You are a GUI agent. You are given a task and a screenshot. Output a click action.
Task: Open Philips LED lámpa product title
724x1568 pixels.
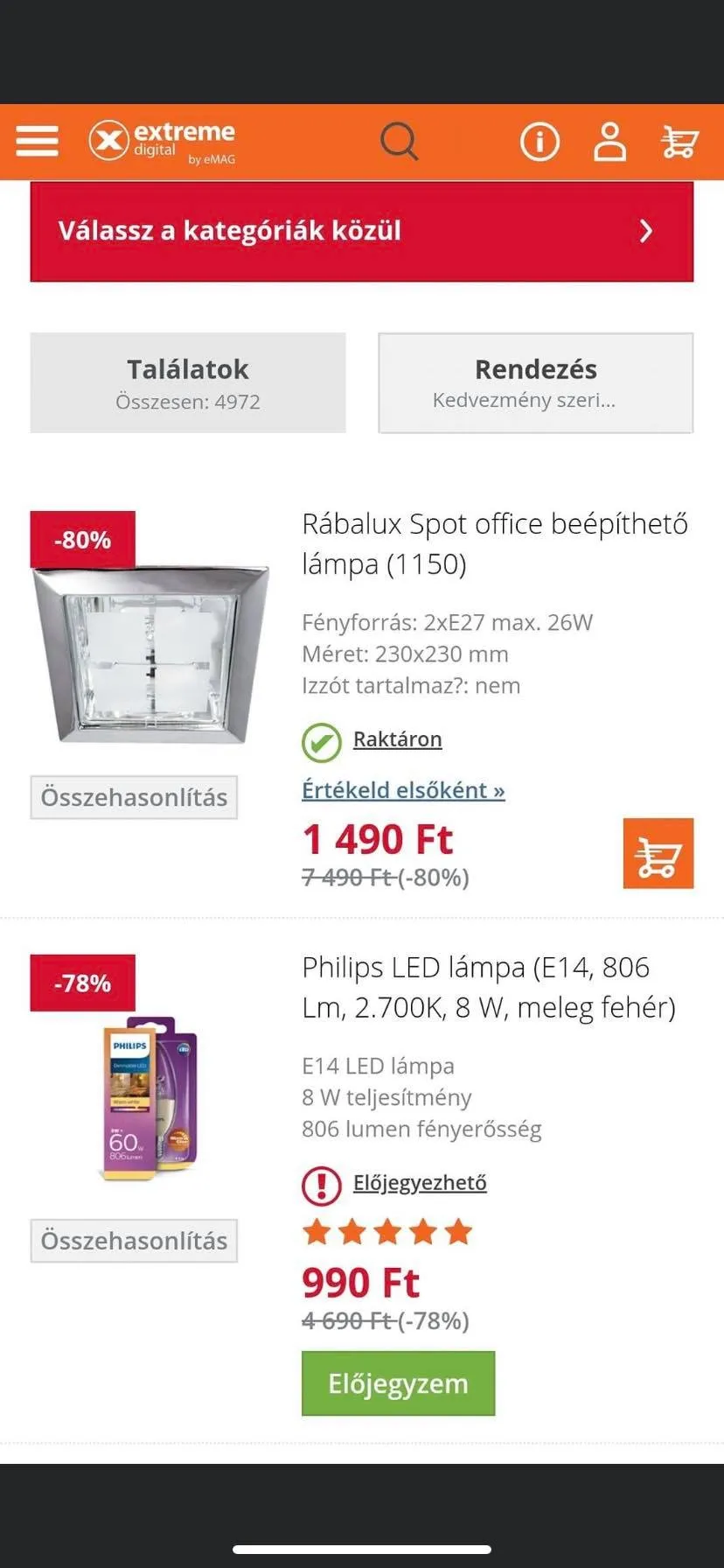click(x=488, y=987)
